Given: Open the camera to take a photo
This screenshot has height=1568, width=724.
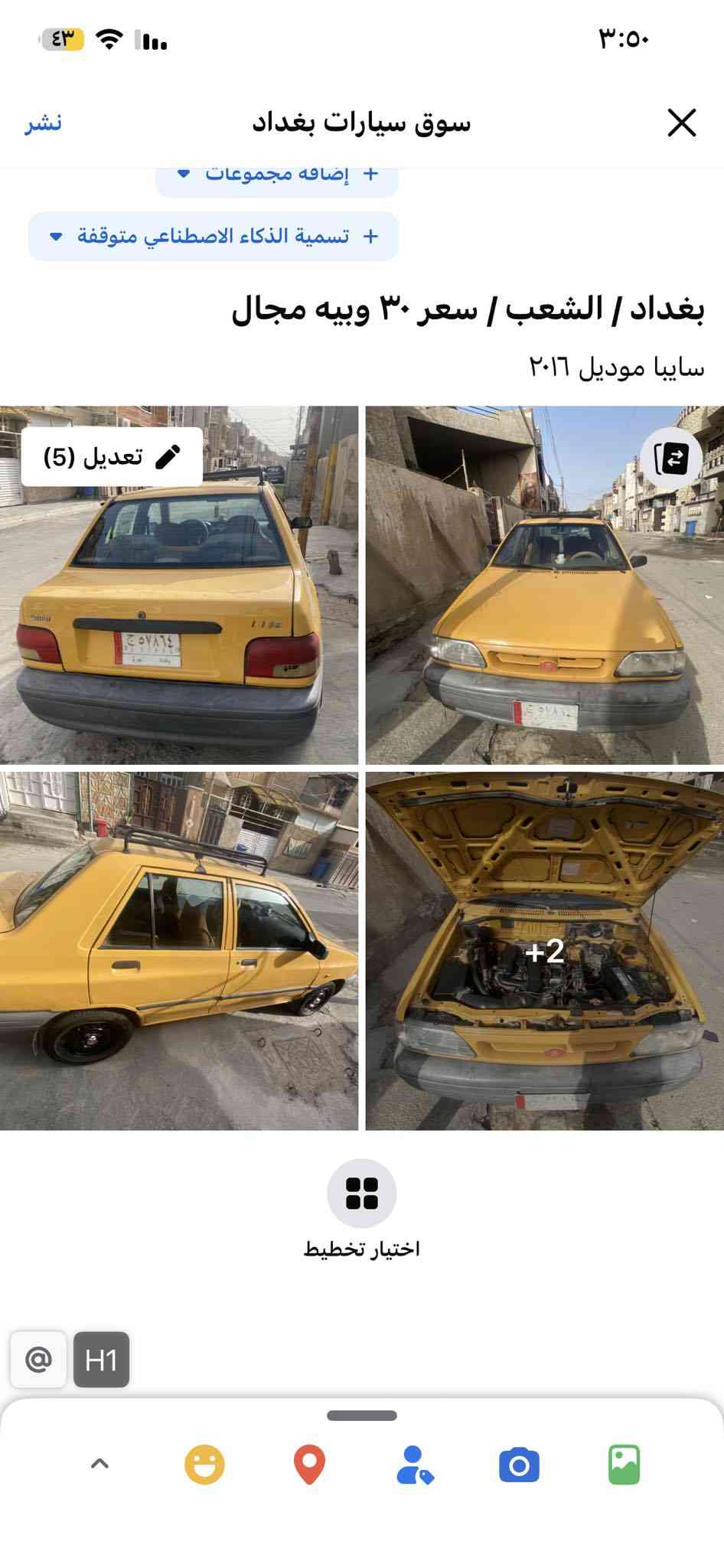Looking at the screenshot, I should coord(519,1465).
